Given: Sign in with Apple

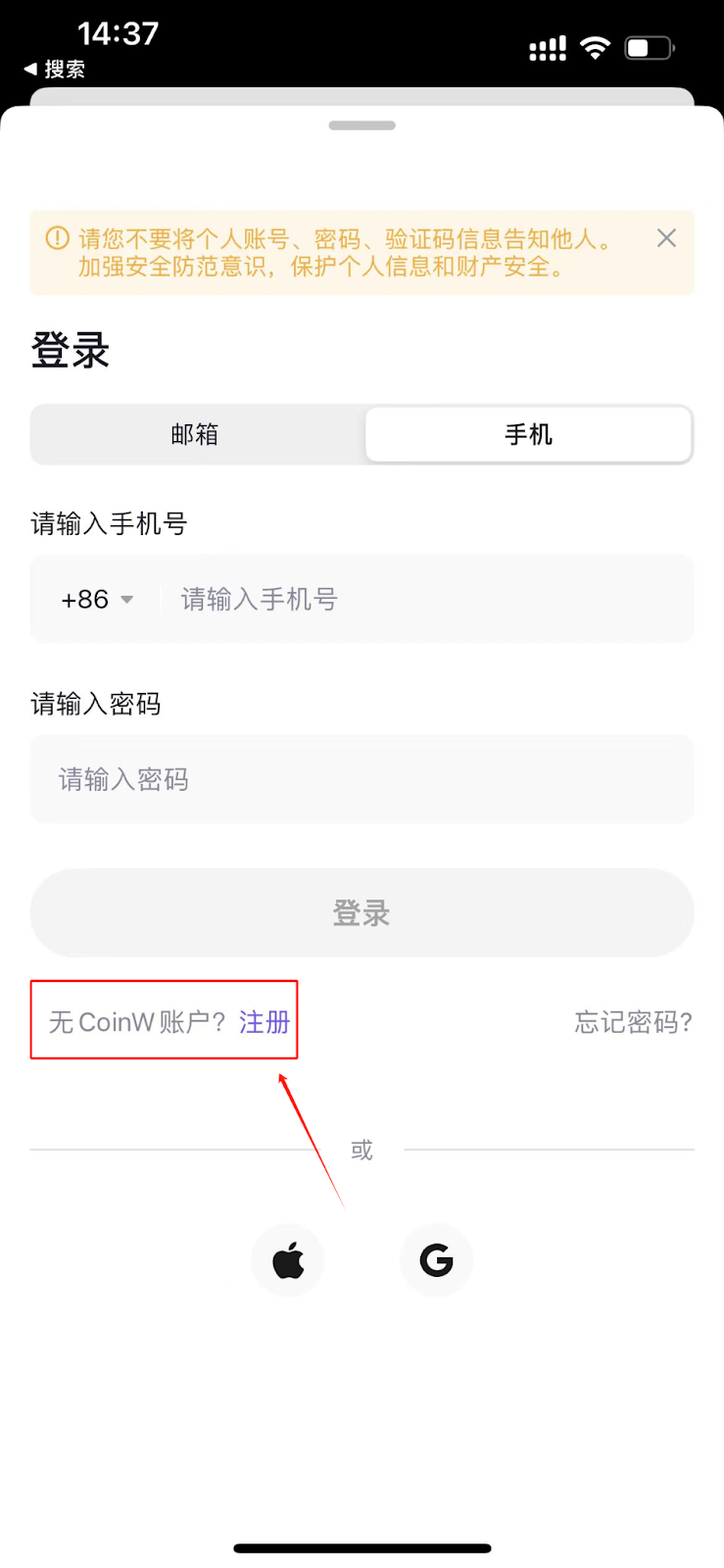Looking at the screenshot, I should tap(288, 1260).
